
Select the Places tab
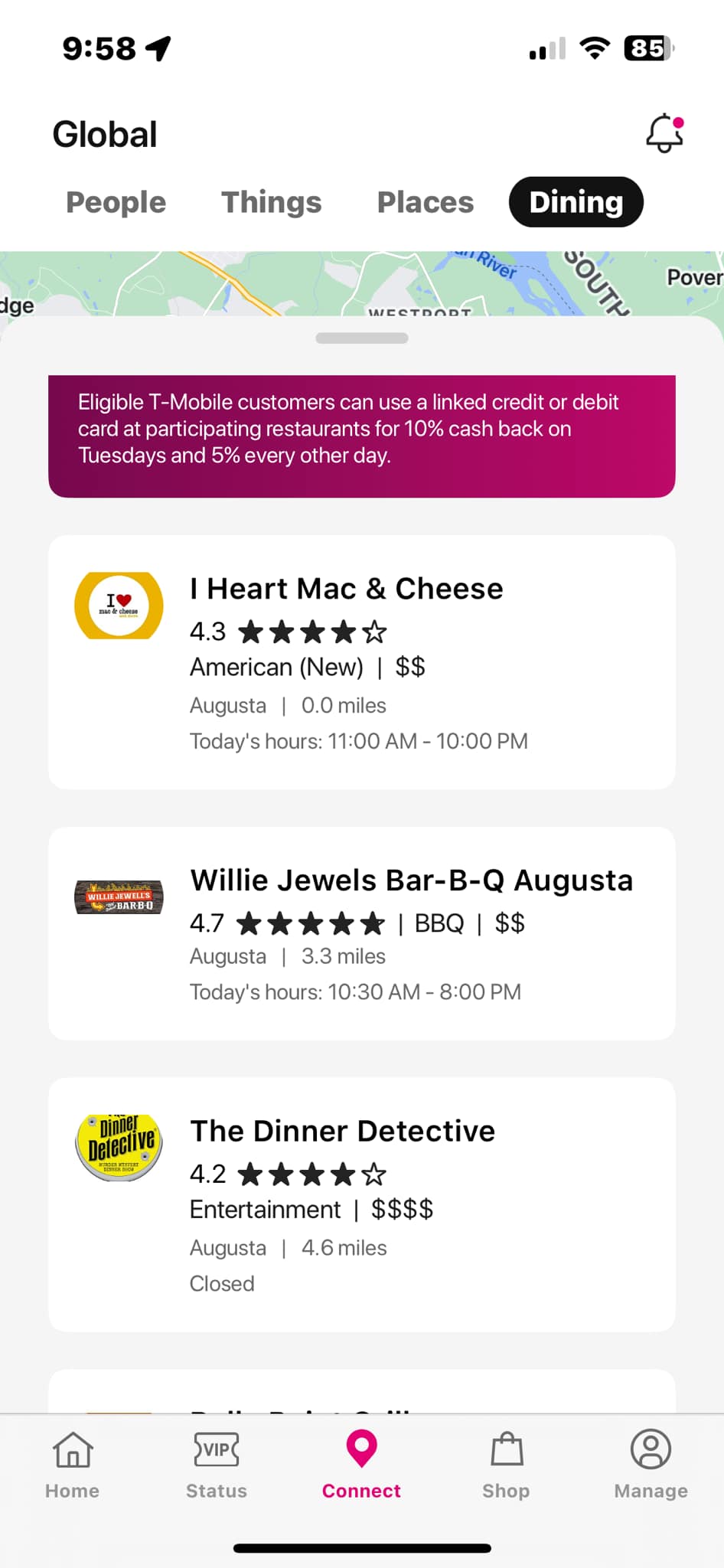click(x=426, y=202)
